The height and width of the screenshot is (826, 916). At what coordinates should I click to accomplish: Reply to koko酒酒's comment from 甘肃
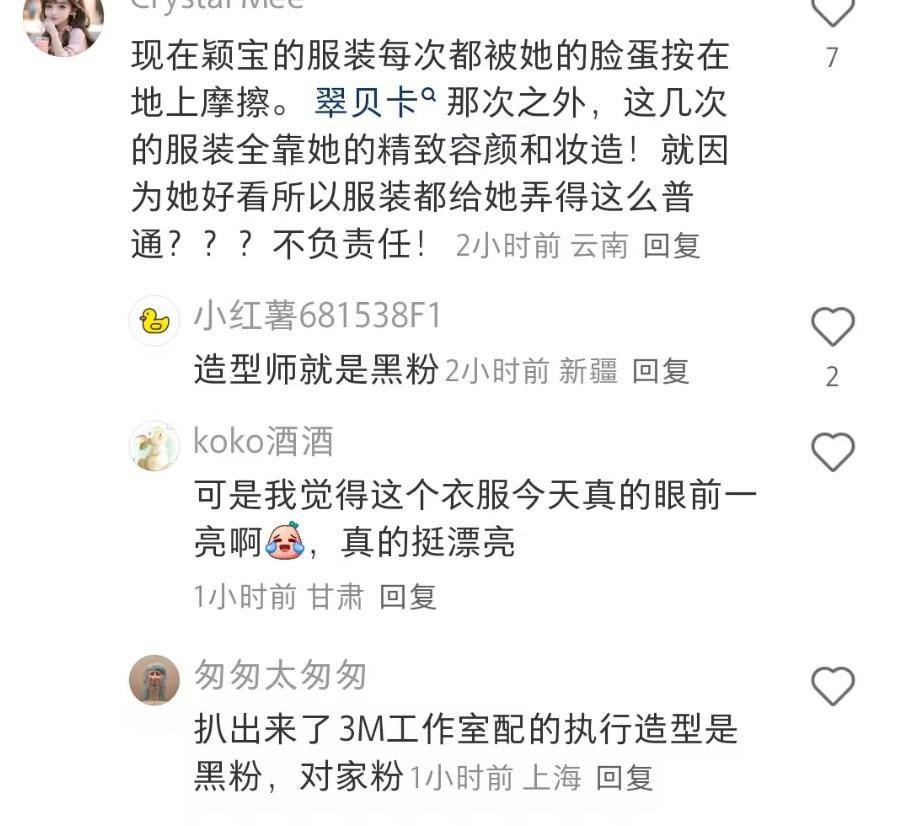pos(408,597)
